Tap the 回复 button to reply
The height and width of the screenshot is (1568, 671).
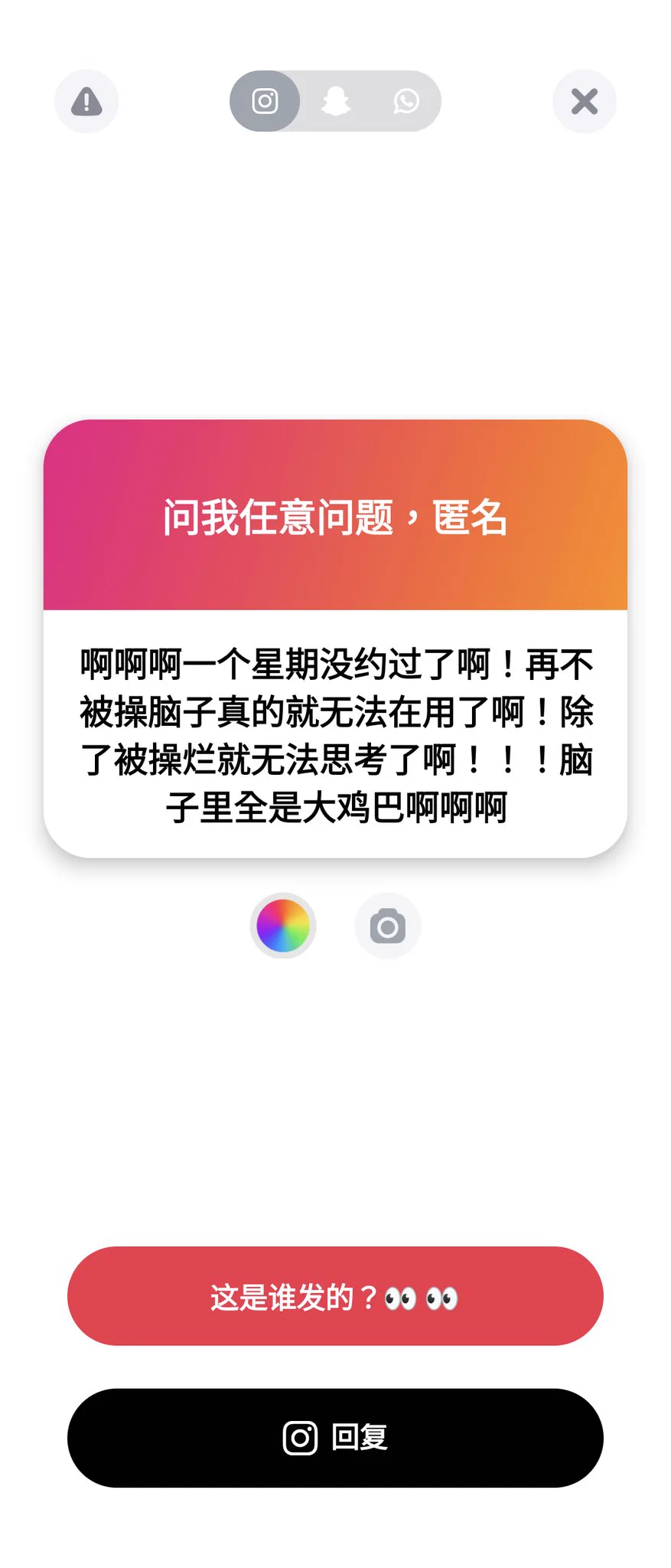point(335,1438)
